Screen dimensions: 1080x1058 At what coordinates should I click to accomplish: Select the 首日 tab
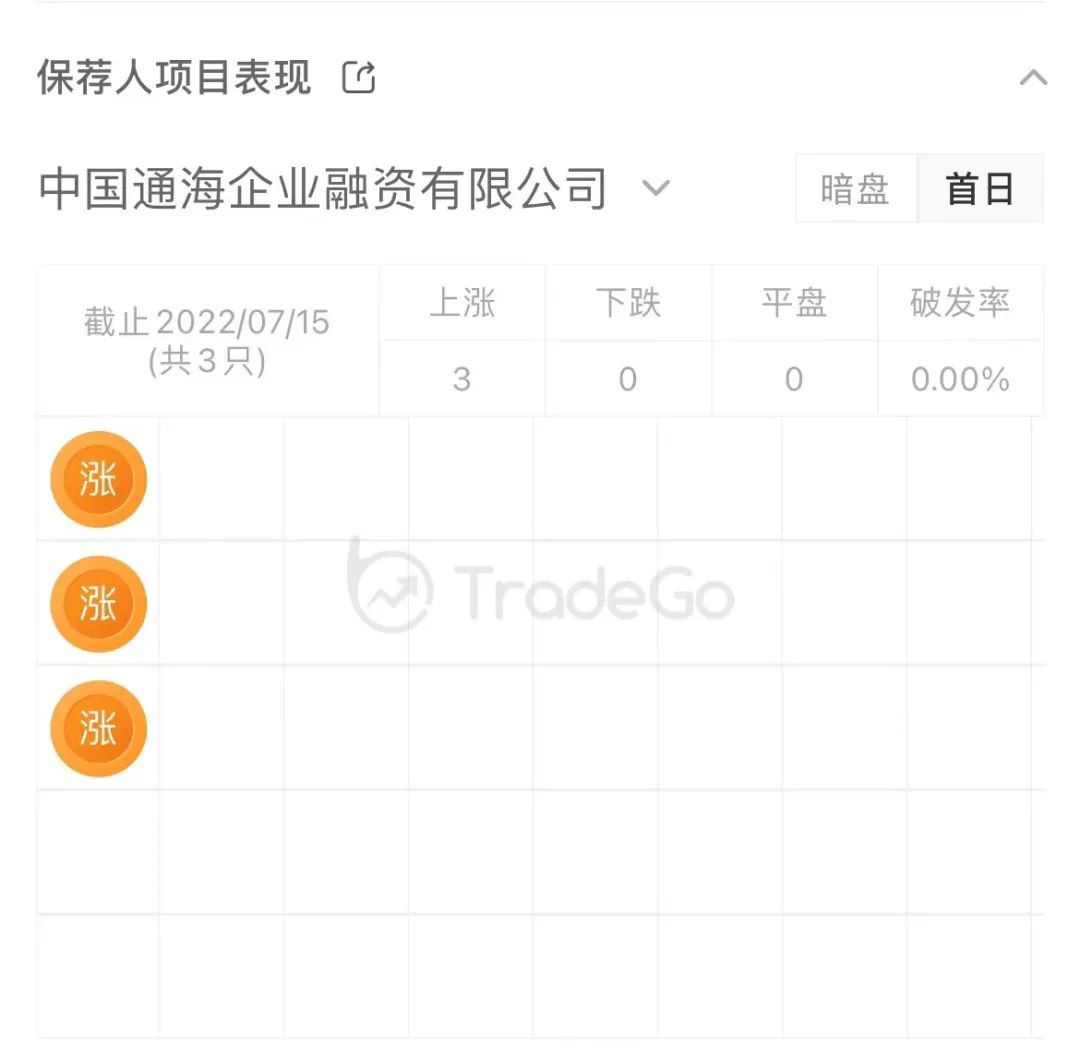980,189
